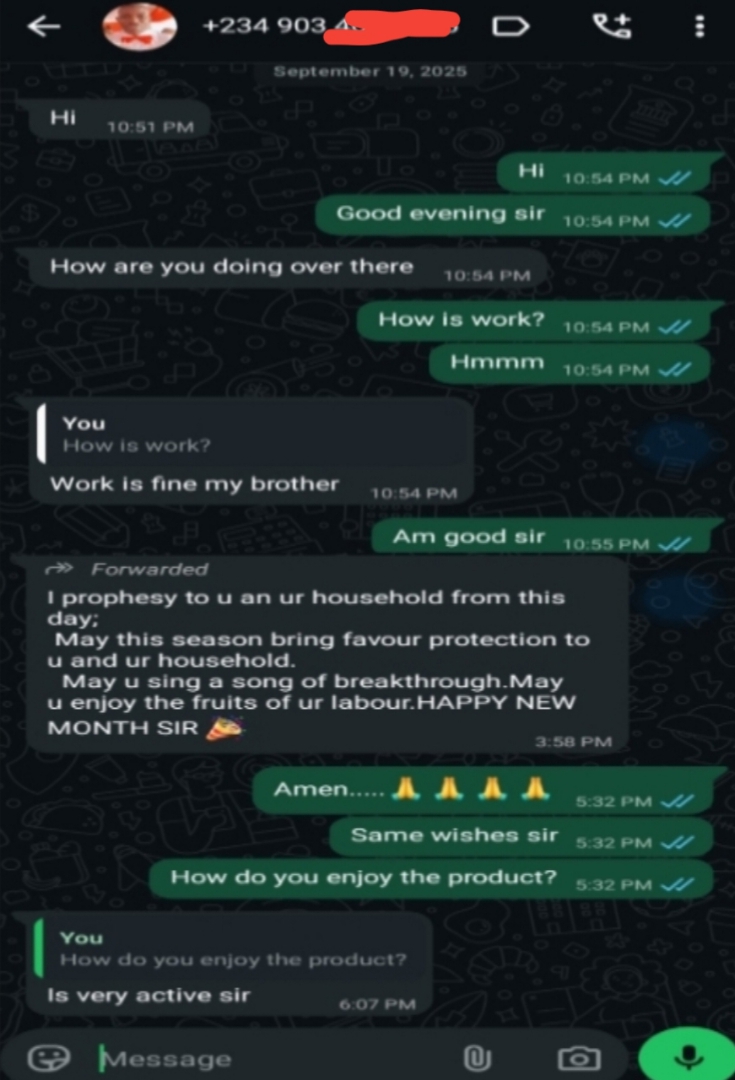Image resolution: width=735 pixels, height=1080 pixels.
Task: Open the camera from the message bar
Action: coord(577,1058)
